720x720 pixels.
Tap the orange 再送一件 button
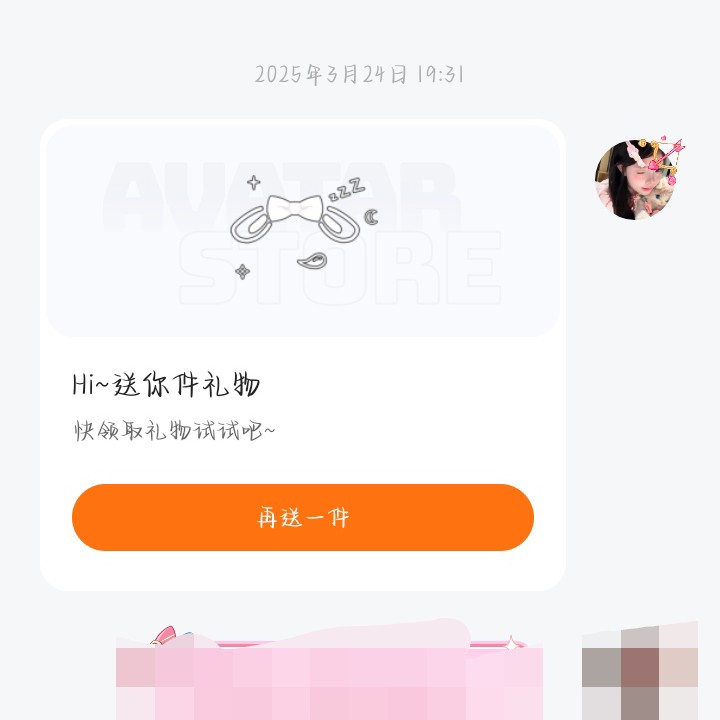(x=302, y=517)
